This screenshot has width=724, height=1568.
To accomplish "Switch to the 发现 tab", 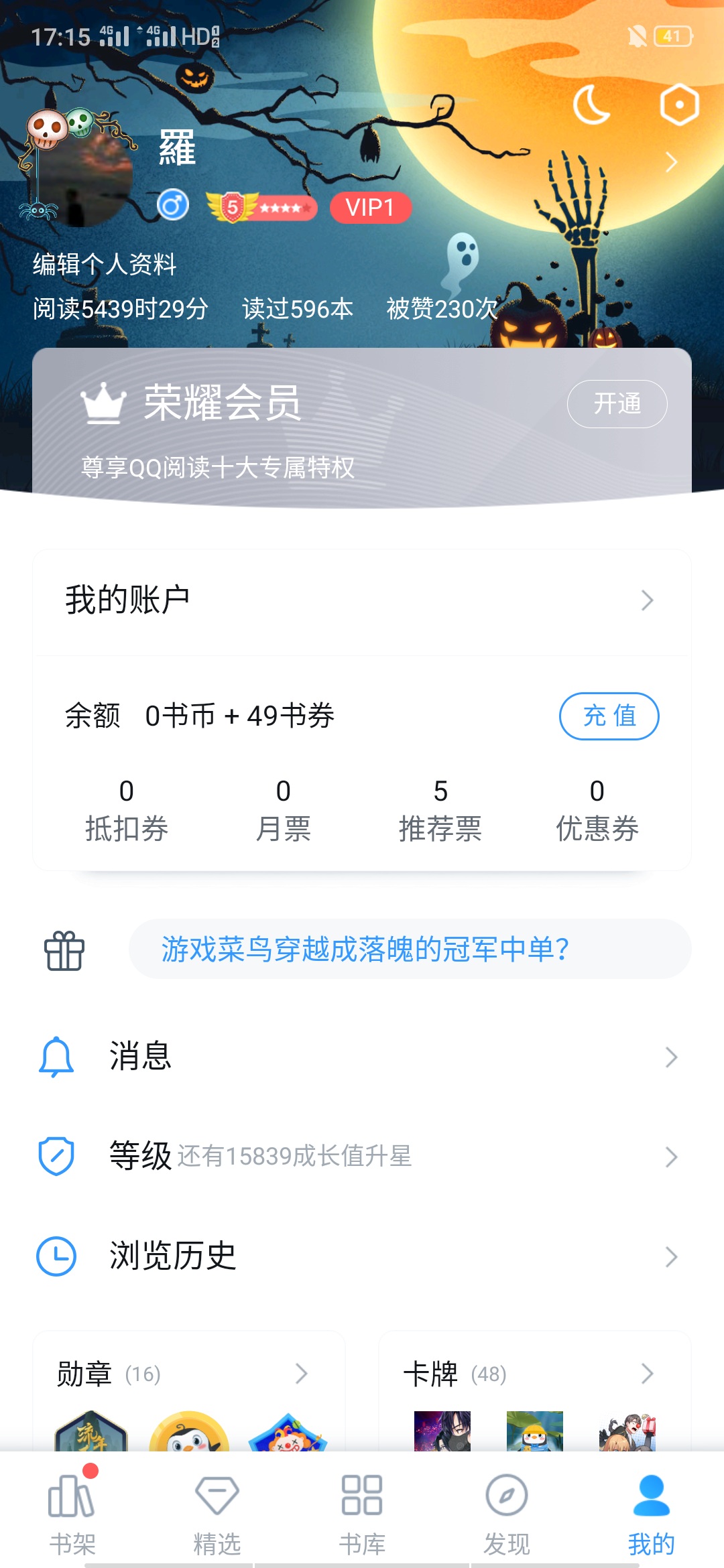I will tap(507, 1514).
